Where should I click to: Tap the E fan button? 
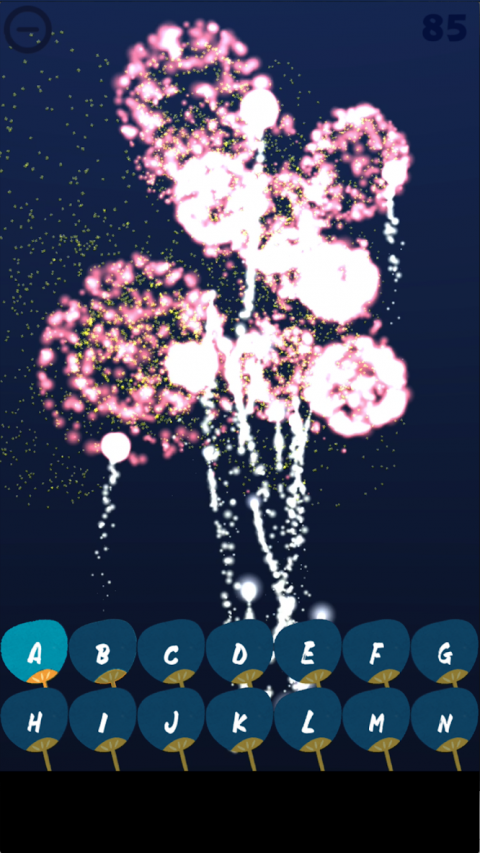click(x=307, y=653)
